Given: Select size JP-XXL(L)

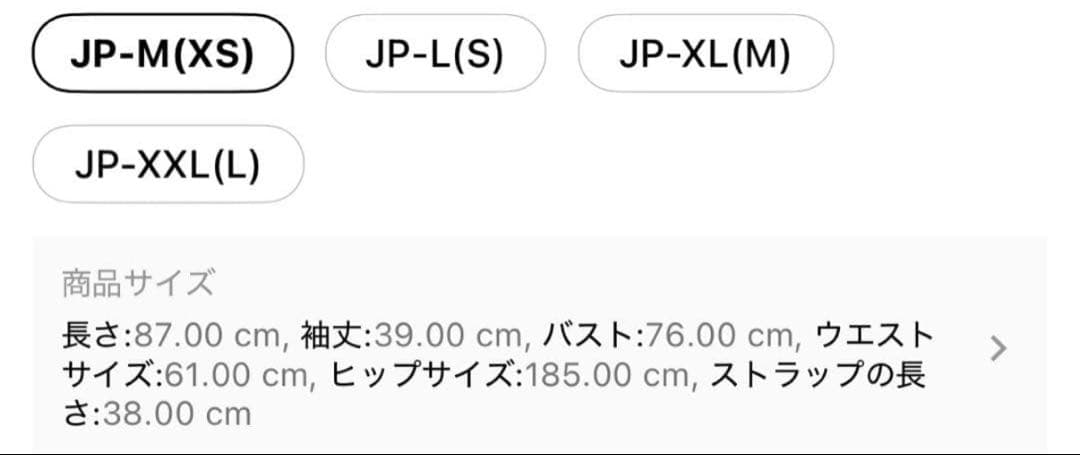Looking at the screenshot, I should tap(168, 165).
